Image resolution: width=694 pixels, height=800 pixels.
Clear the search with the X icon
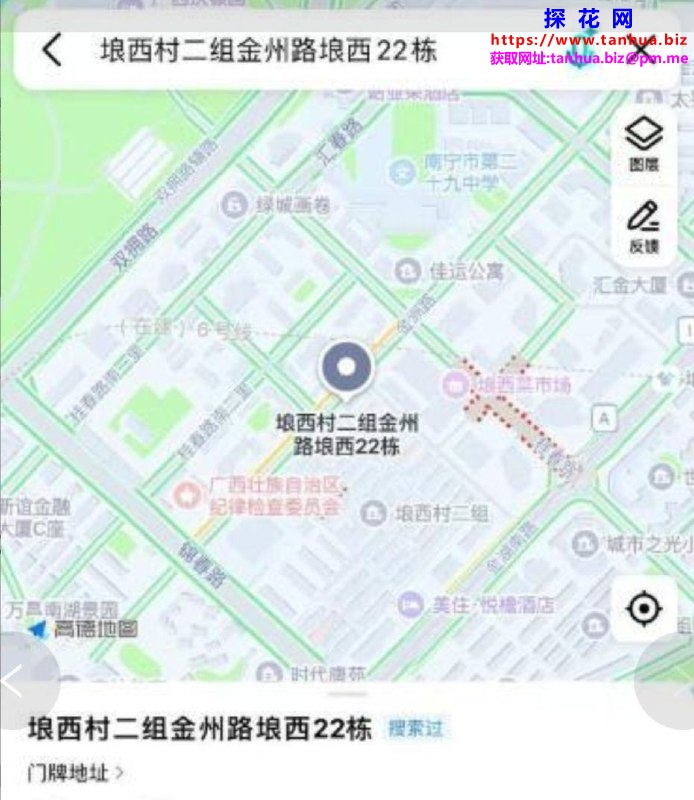pos(641,51)
